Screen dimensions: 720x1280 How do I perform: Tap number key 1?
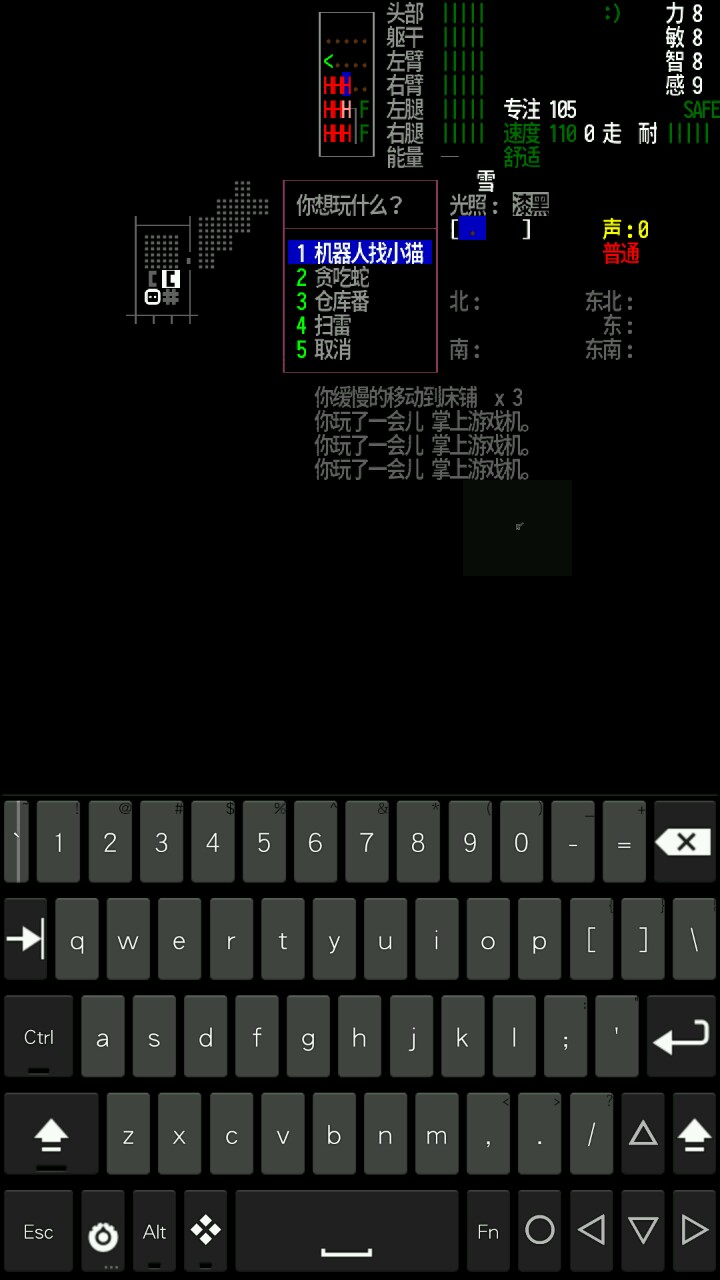[x=59, y=843]
